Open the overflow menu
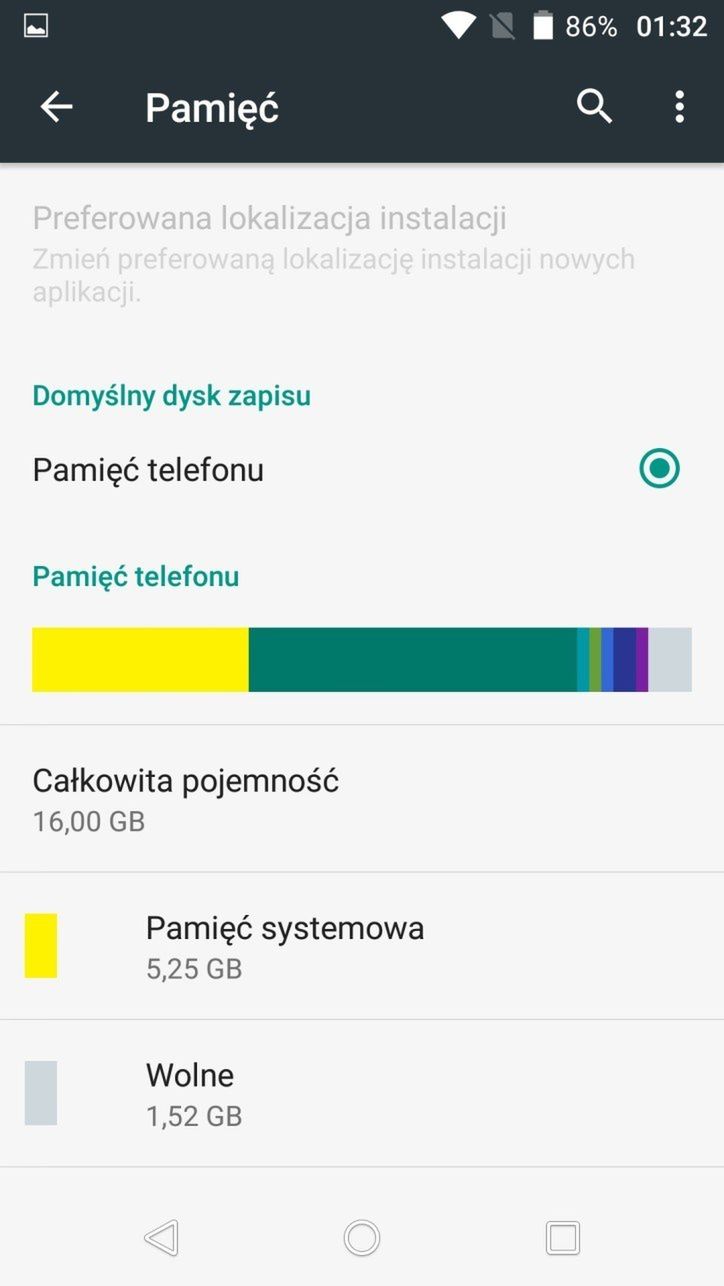Viewport: 724px width, 1286px height. click(679, 106)
